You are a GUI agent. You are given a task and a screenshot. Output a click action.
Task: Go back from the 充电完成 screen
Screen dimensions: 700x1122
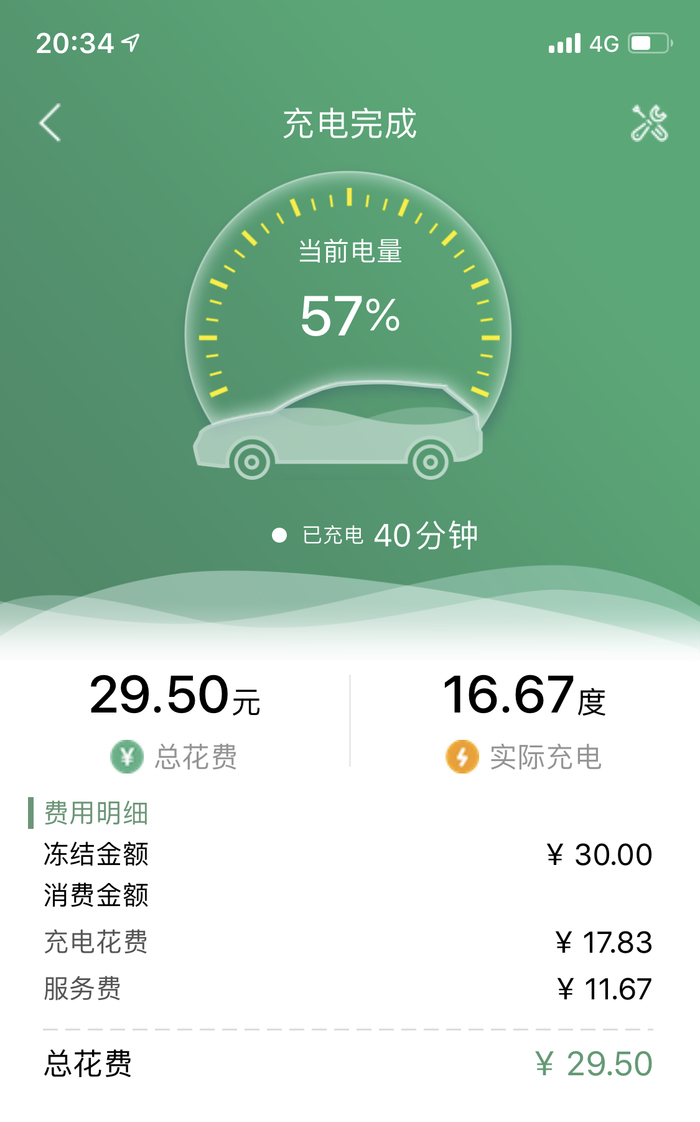[50, 123]
